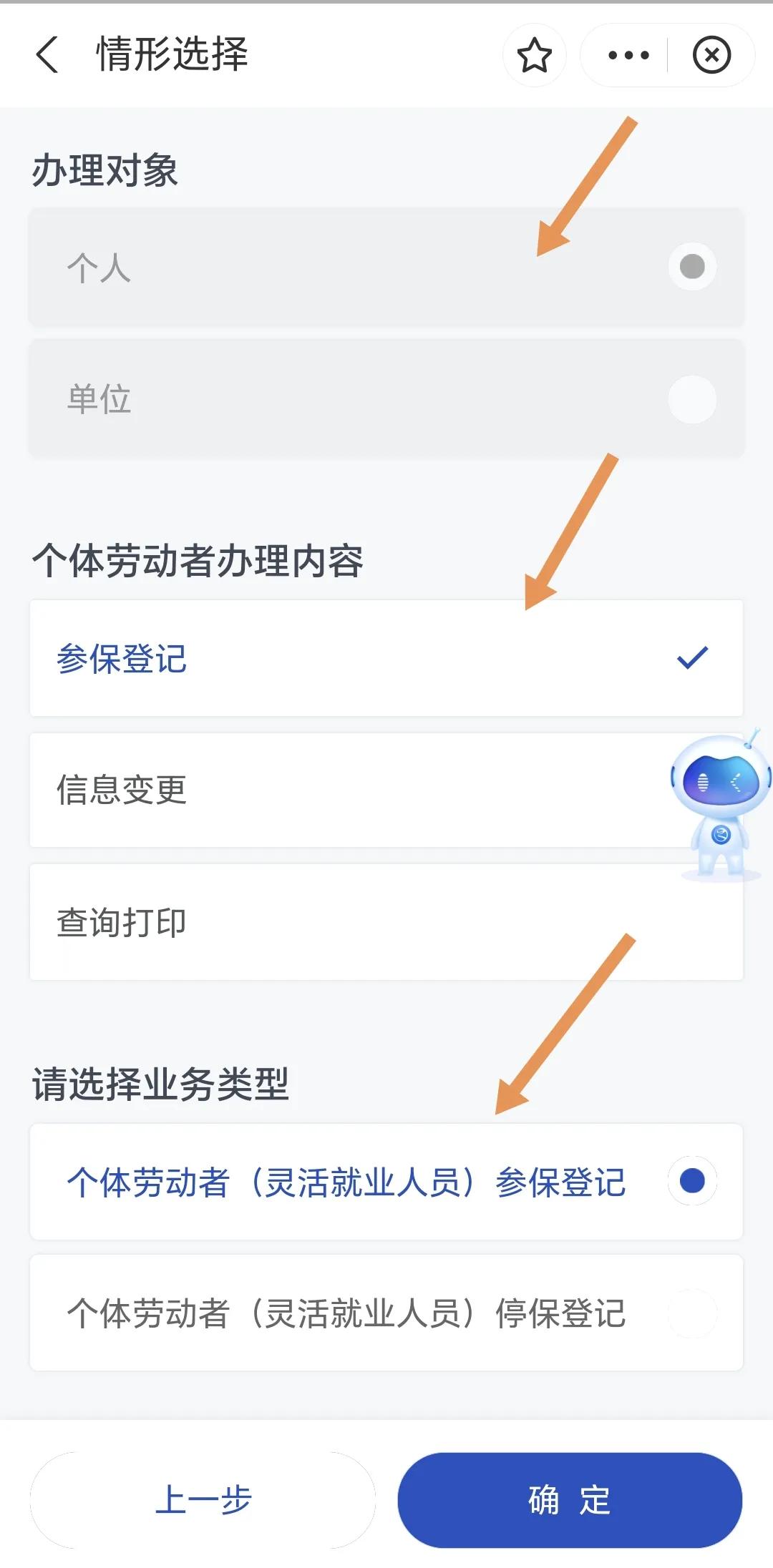Select the 个人 radio button

(x=691, y=265)
